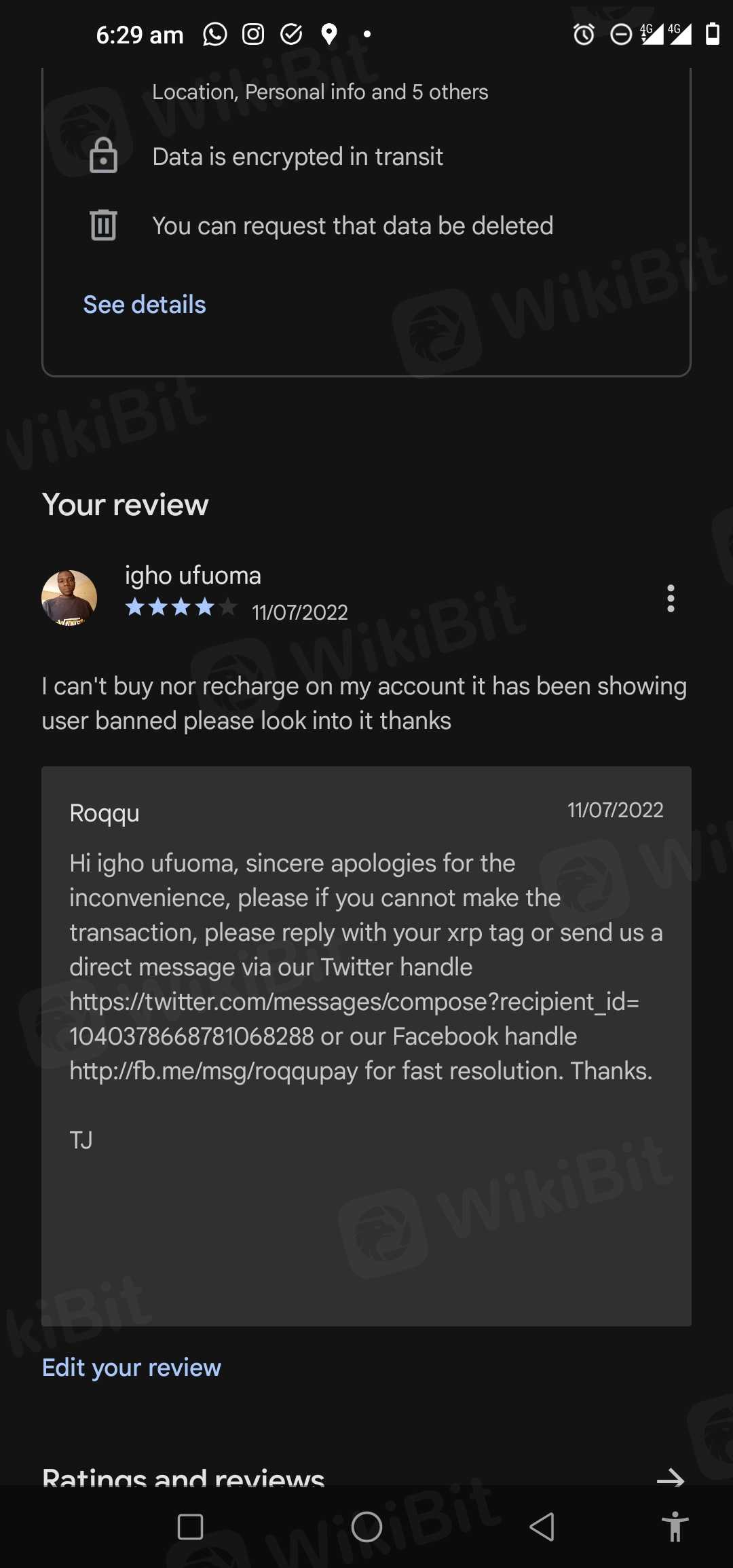Go to the home screen
Viewport: 733px width, 1568px height.
coord(366,1527)
